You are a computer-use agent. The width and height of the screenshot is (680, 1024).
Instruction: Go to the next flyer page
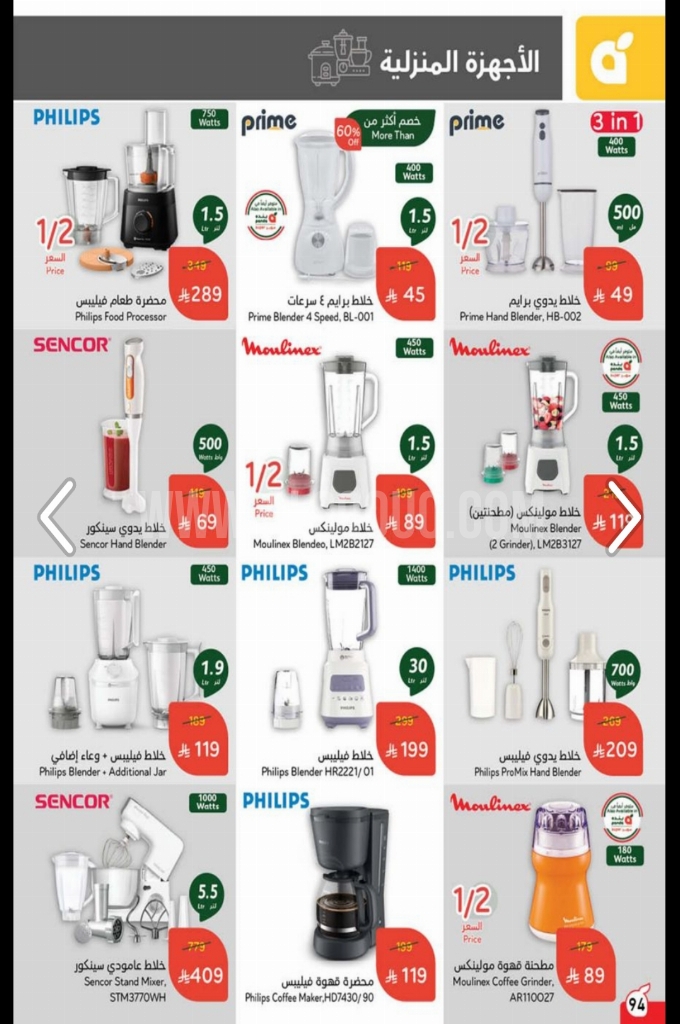tap(623, 517)
